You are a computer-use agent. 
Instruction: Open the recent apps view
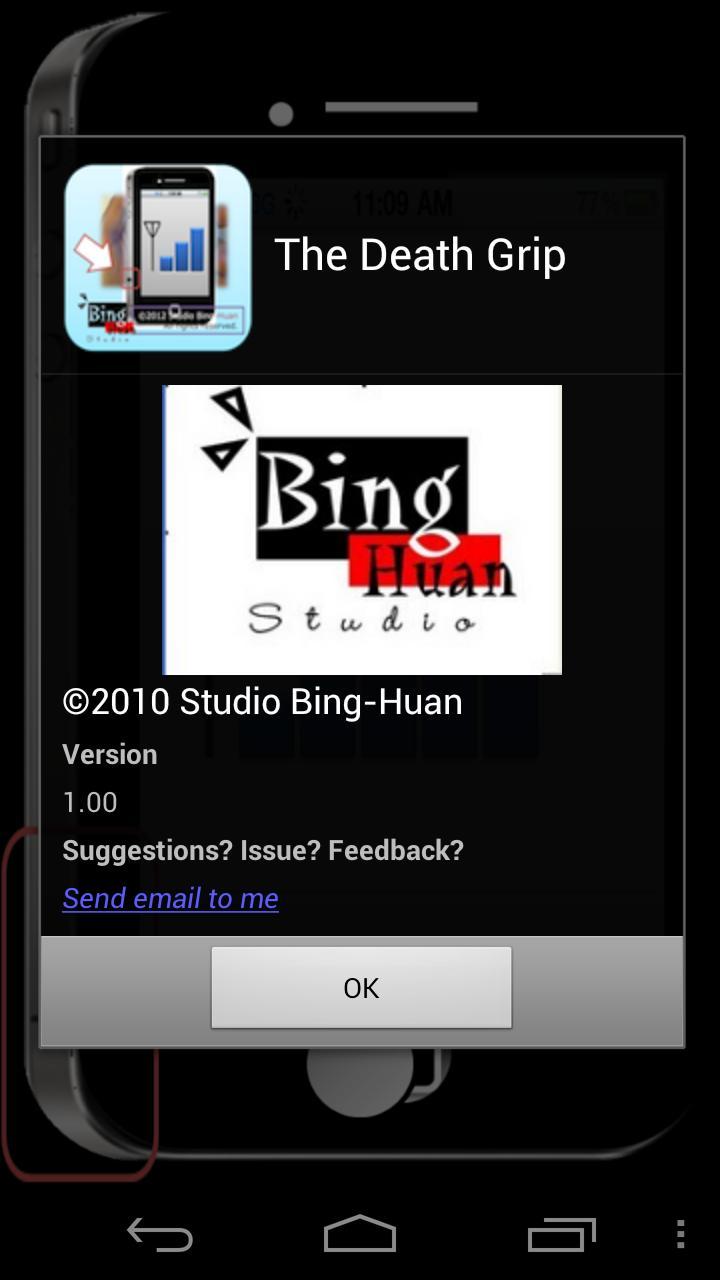coord(561,1235)
